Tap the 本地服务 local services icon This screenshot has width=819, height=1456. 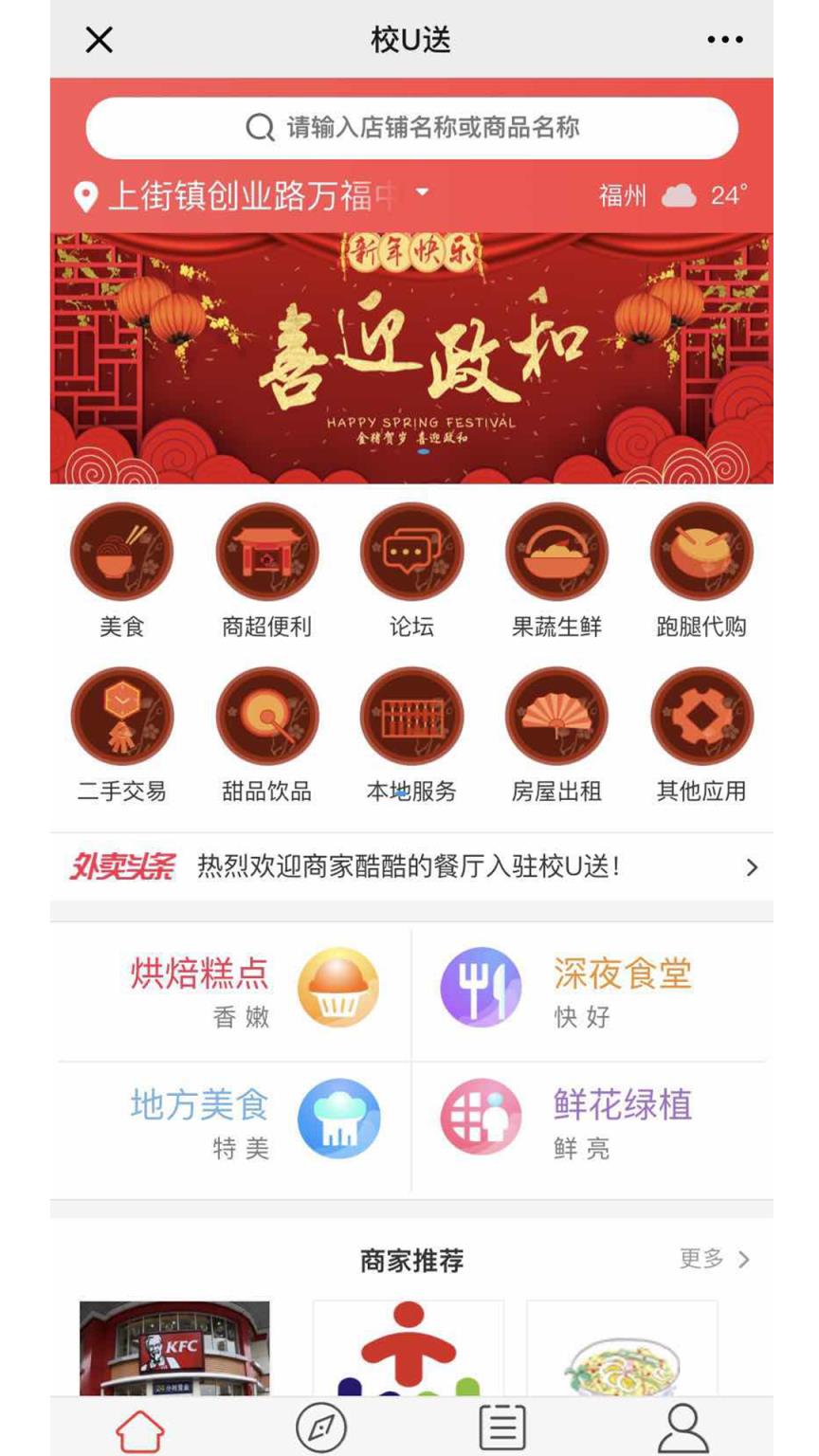point(412,722)
